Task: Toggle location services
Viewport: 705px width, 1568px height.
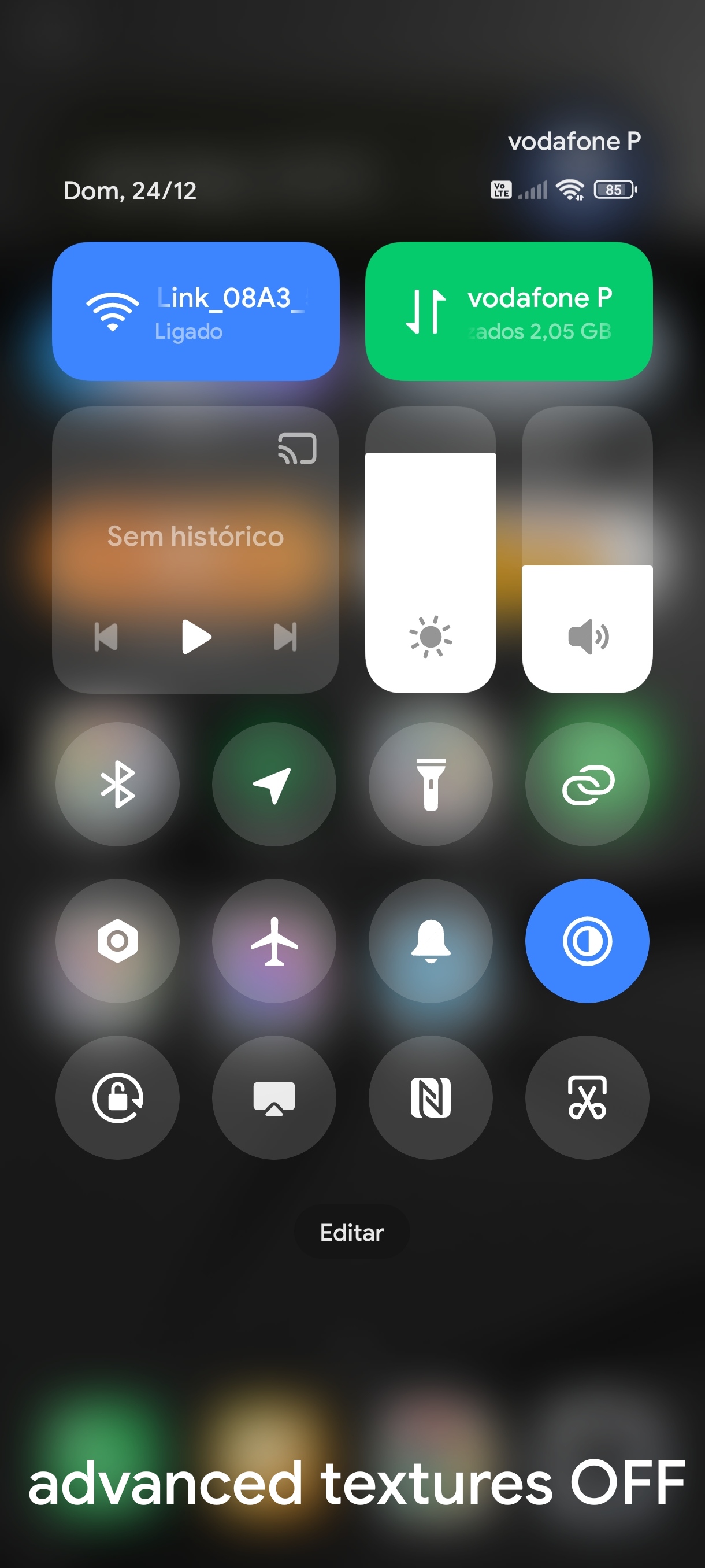Action: [274, 784]
